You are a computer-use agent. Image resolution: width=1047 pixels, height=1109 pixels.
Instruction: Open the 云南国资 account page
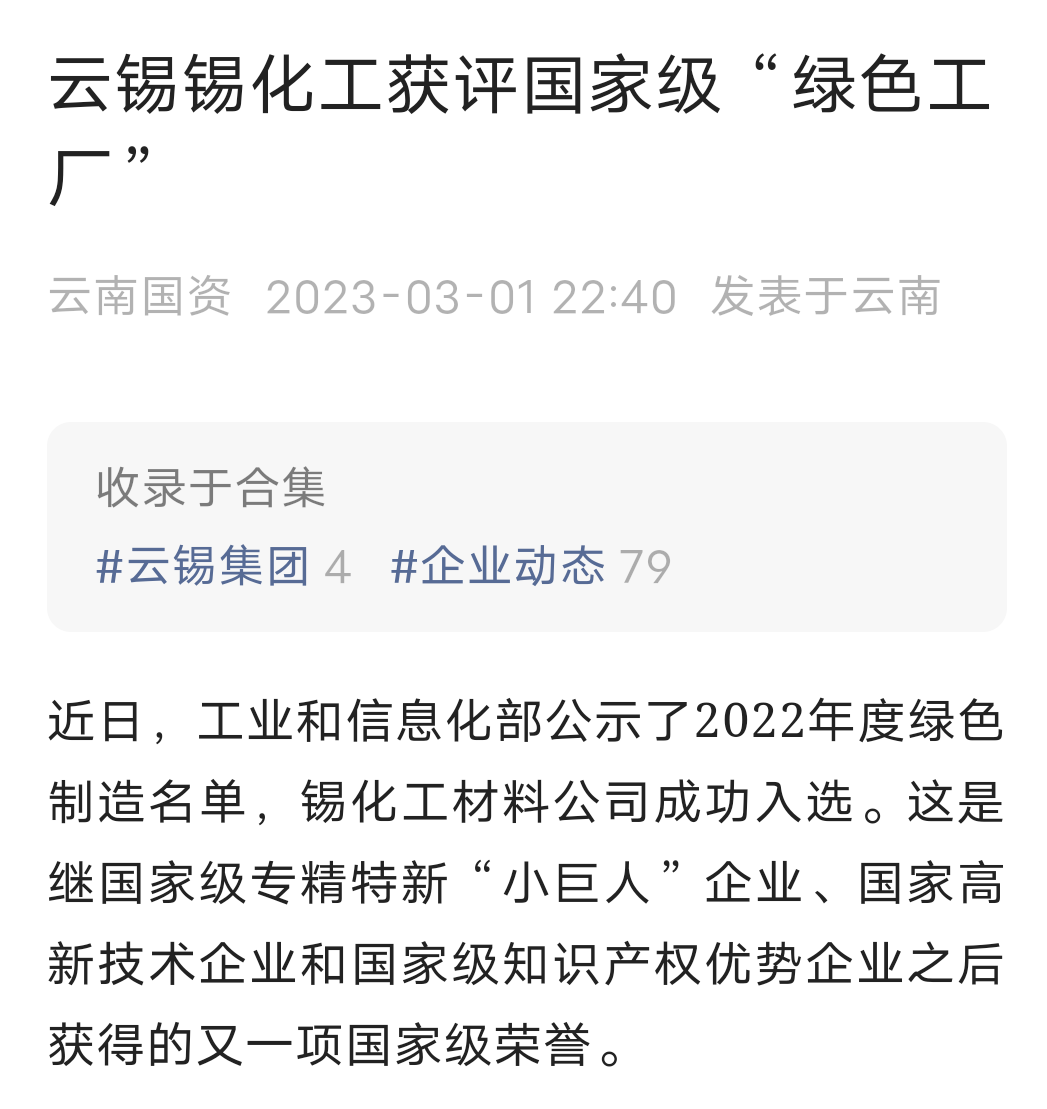click(x=140, y=297)
